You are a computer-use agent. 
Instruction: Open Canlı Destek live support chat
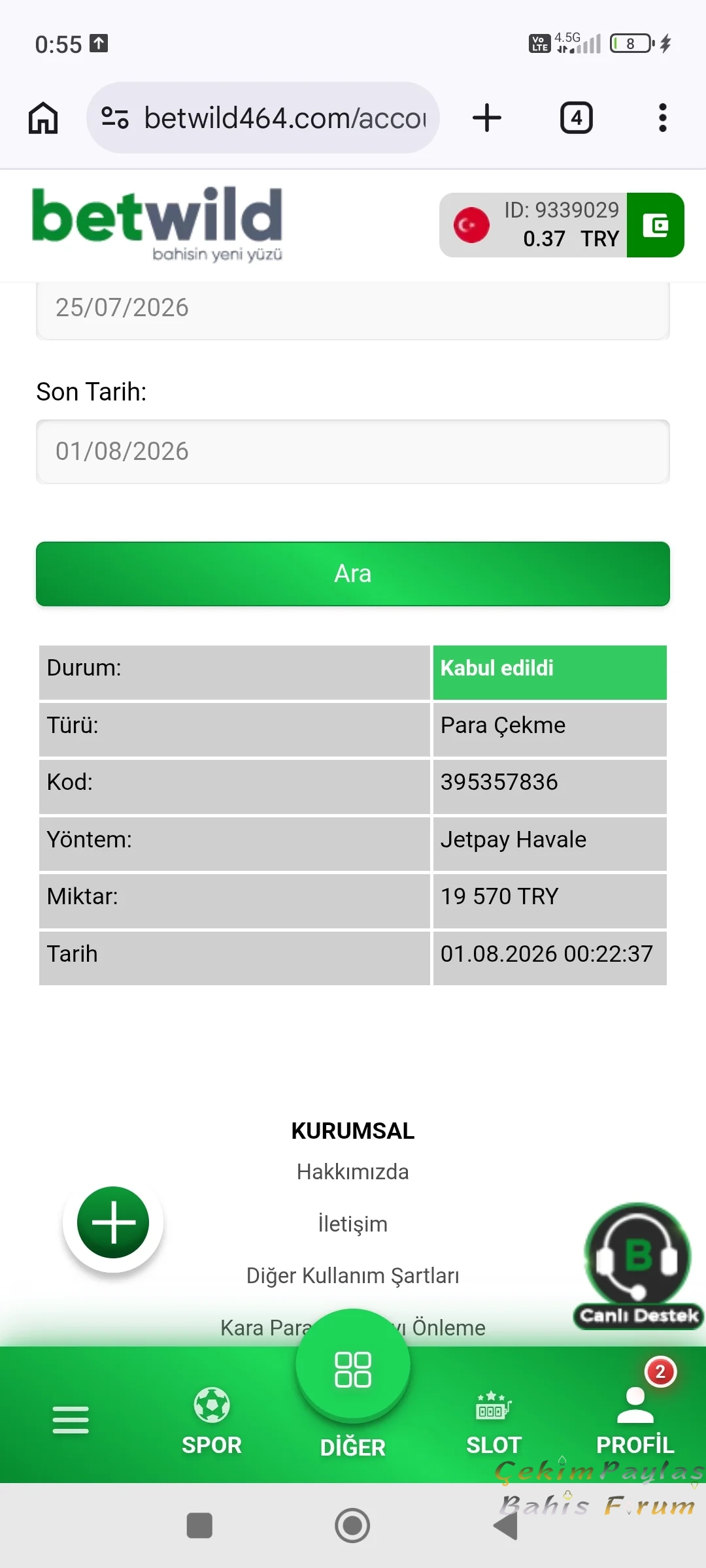639,1266
